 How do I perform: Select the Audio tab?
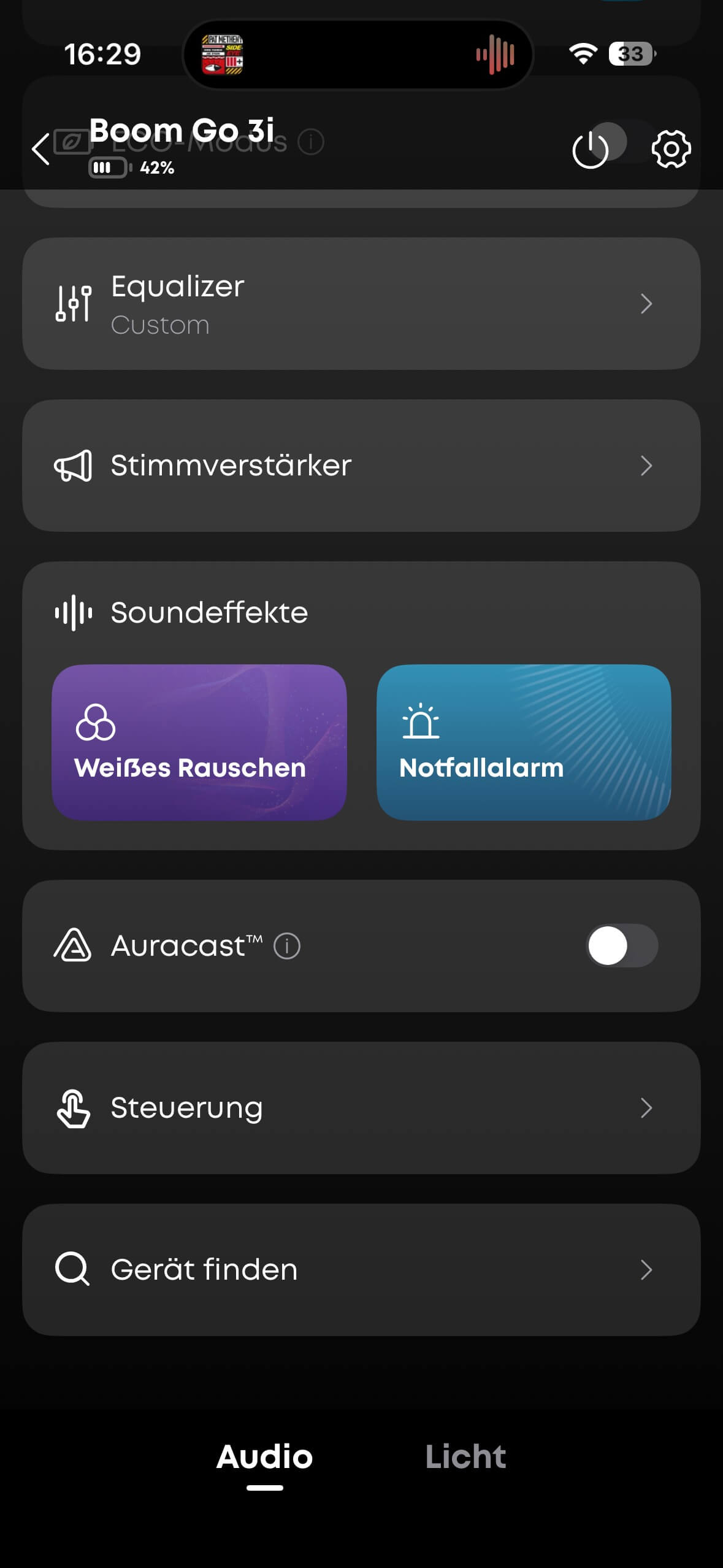point(265,1458)
